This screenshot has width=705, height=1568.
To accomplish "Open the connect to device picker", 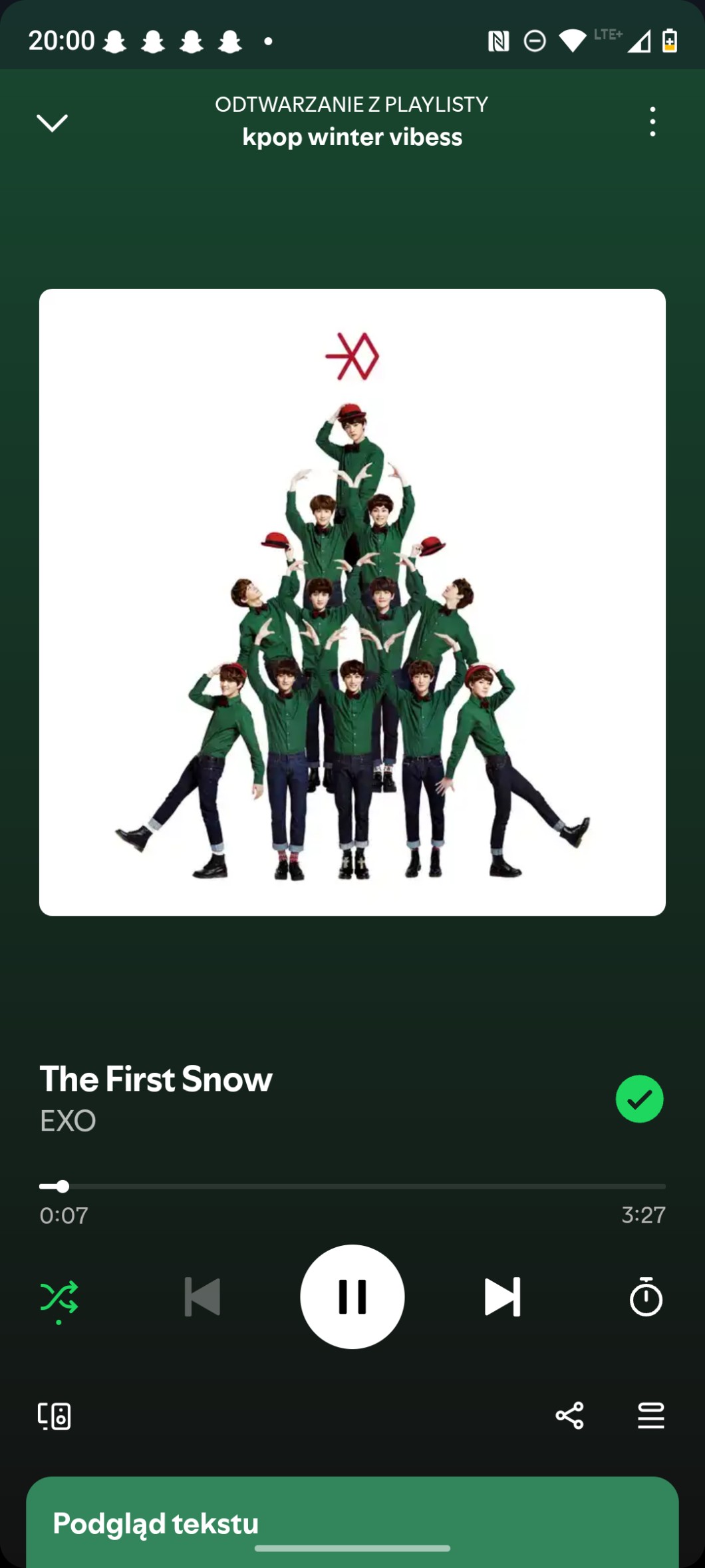I will [x=55, y=1416].
